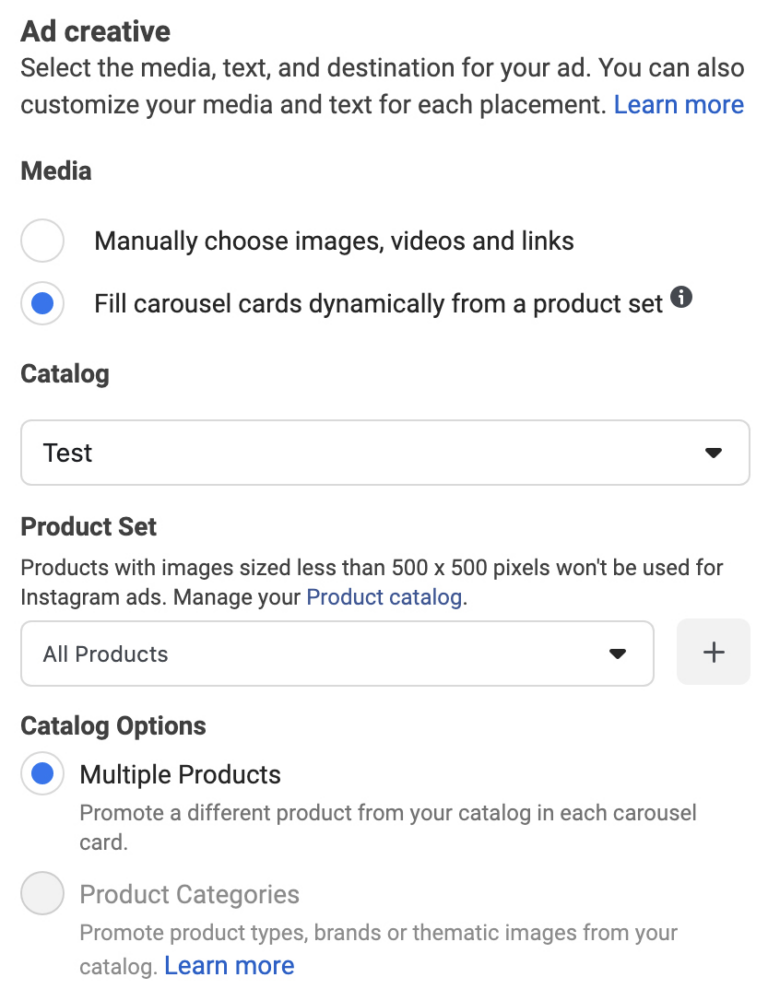Open Learn more link under Product Categories
Viewport: 768px width, 1001px height.
tap(229, 966)
